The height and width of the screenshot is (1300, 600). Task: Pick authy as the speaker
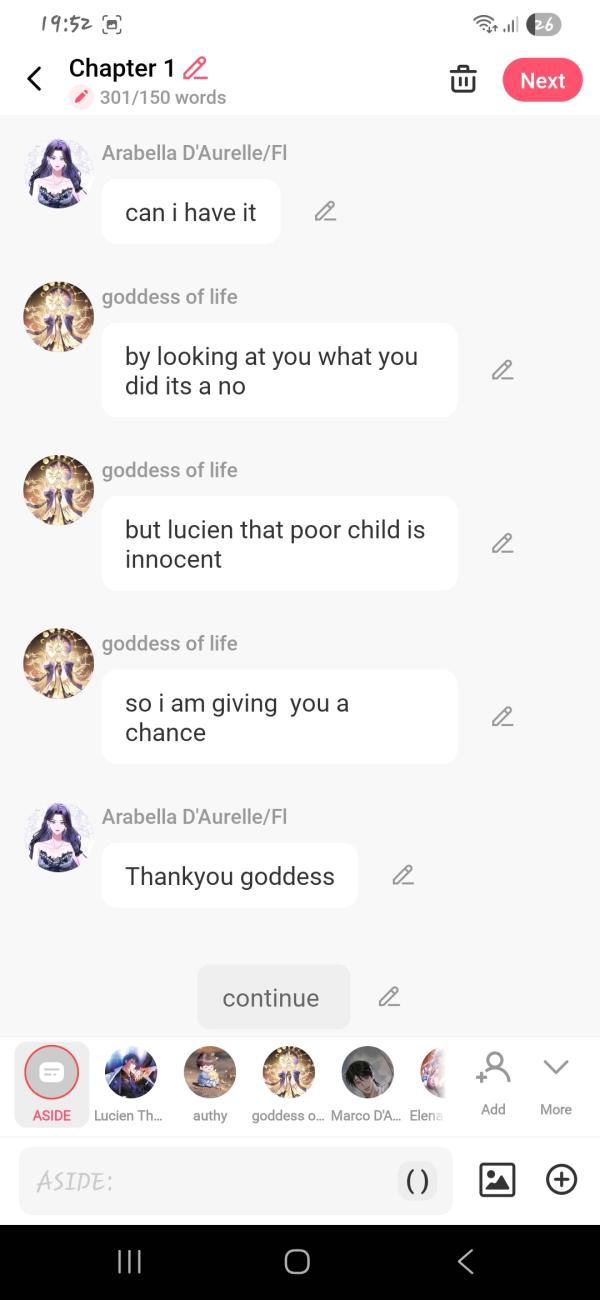tap(210, 1084)
